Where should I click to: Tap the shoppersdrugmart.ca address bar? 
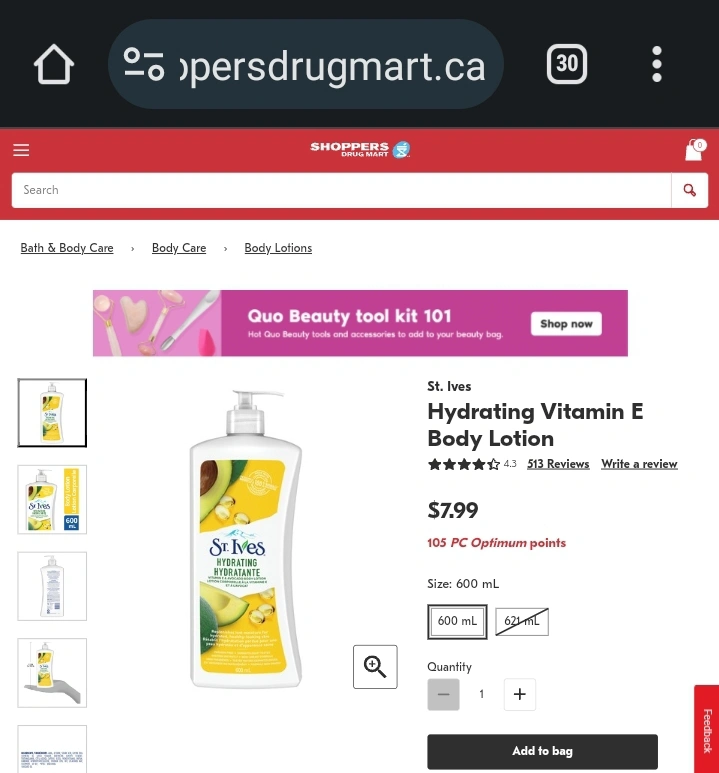(x=305, y=65)
